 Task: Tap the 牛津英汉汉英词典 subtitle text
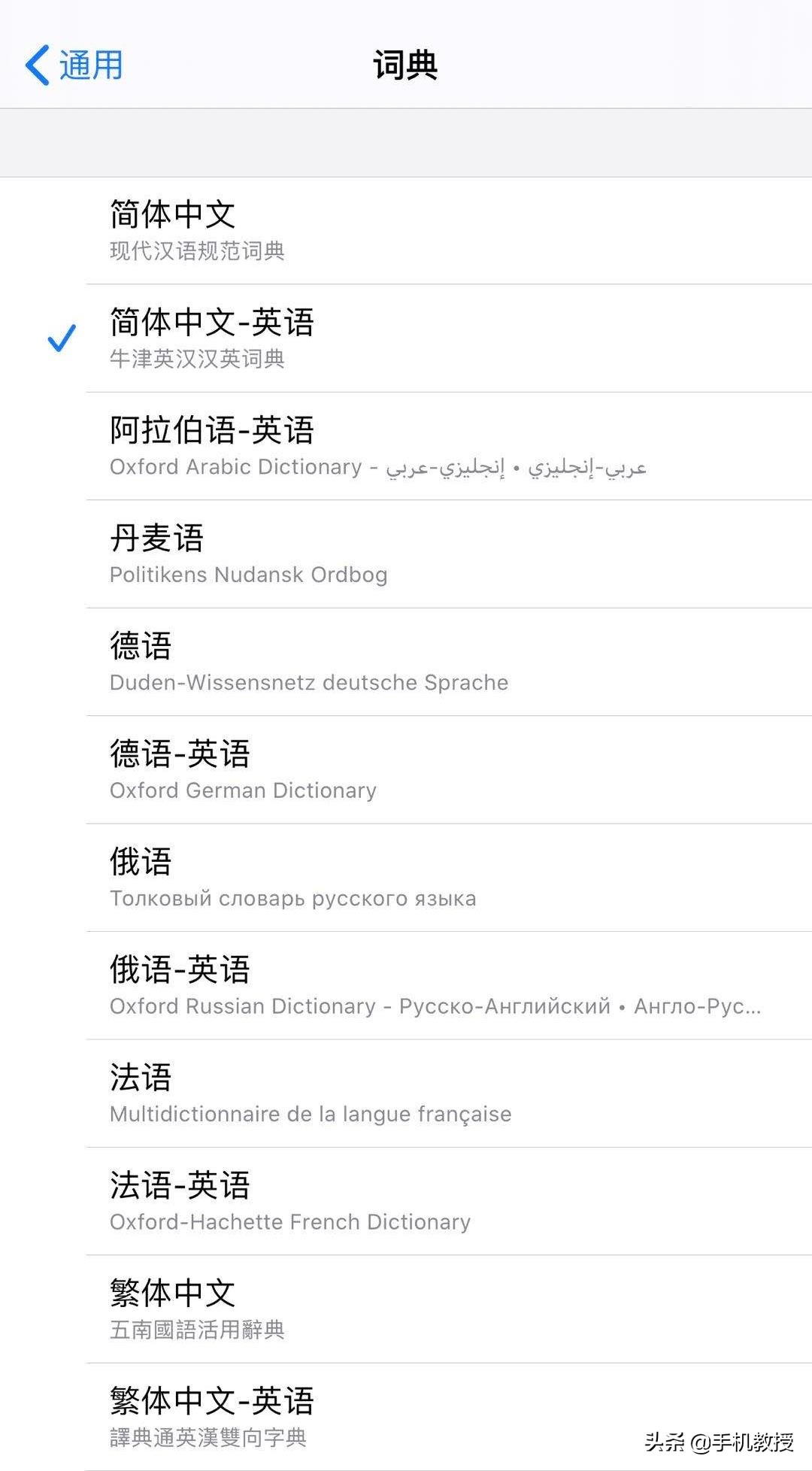pyautogui.click(x=197, y=359)
